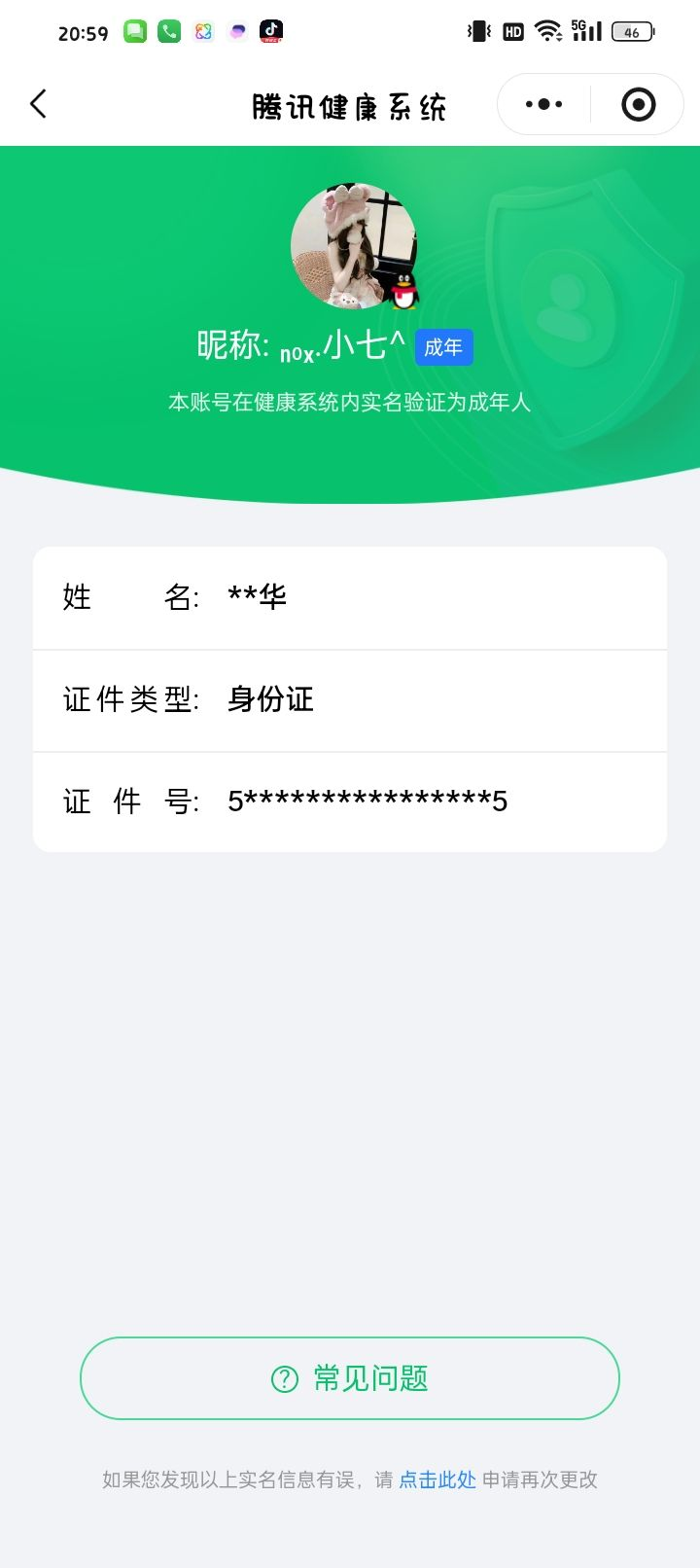Tap the back arrow to leave 腾讯健康系统
This screenshot has height=1568, width=700.
tap(38, 104)
